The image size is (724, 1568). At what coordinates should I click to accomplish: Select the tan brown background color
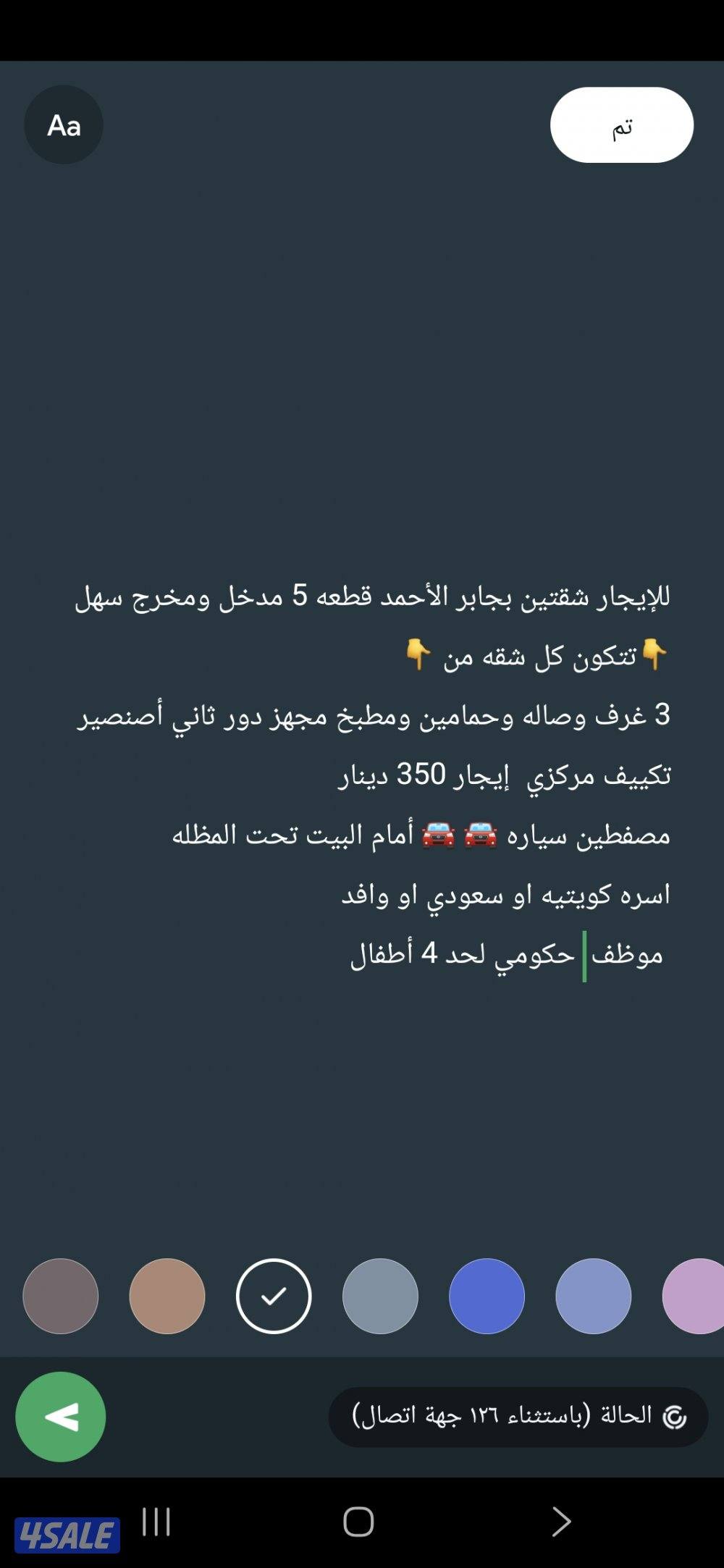pyautogui.click(x=167, y=1296)
